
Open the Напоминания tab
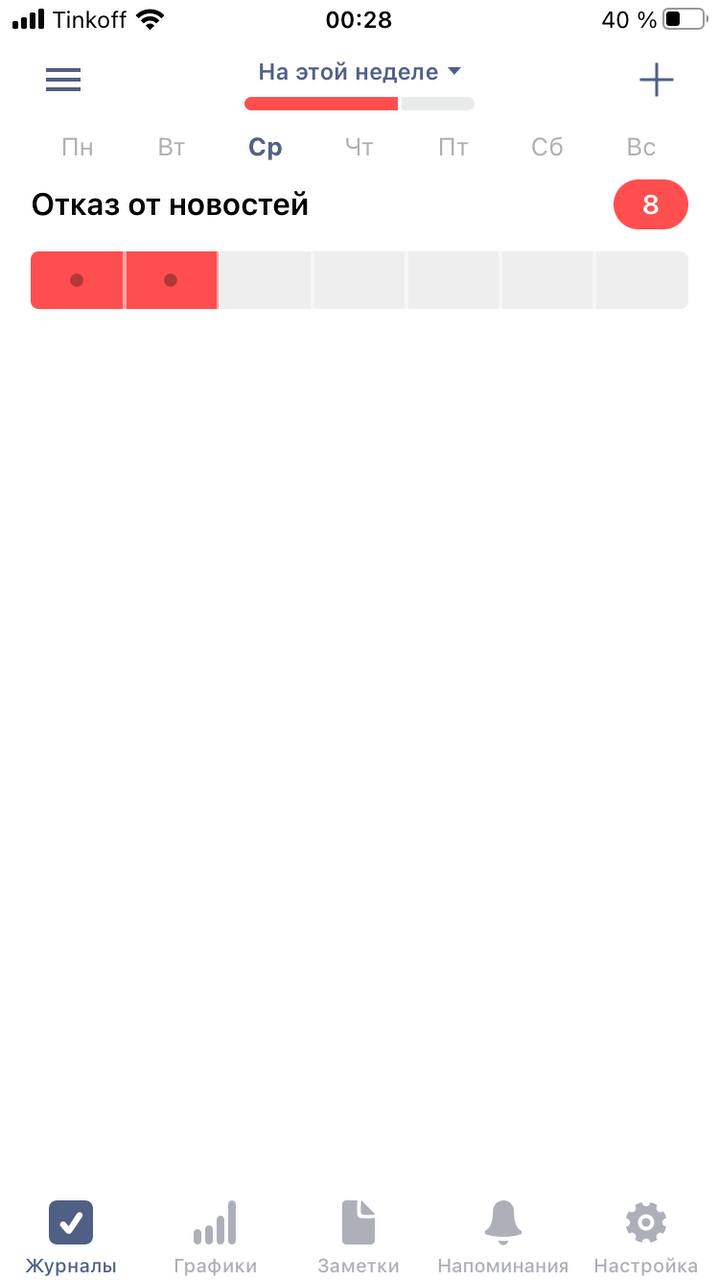pyautogui.click(x=503, y=1237)
